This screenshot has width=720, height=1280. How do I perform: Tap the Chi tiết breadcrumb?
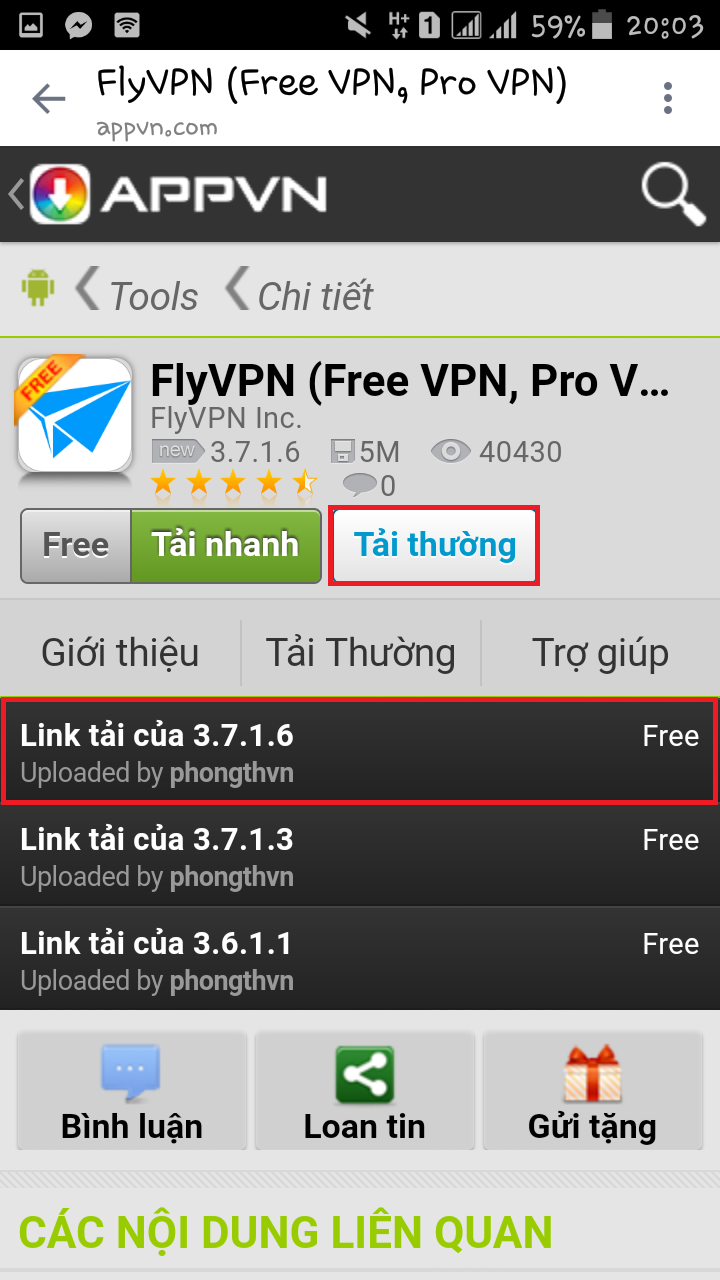click(x=300, y=295)
